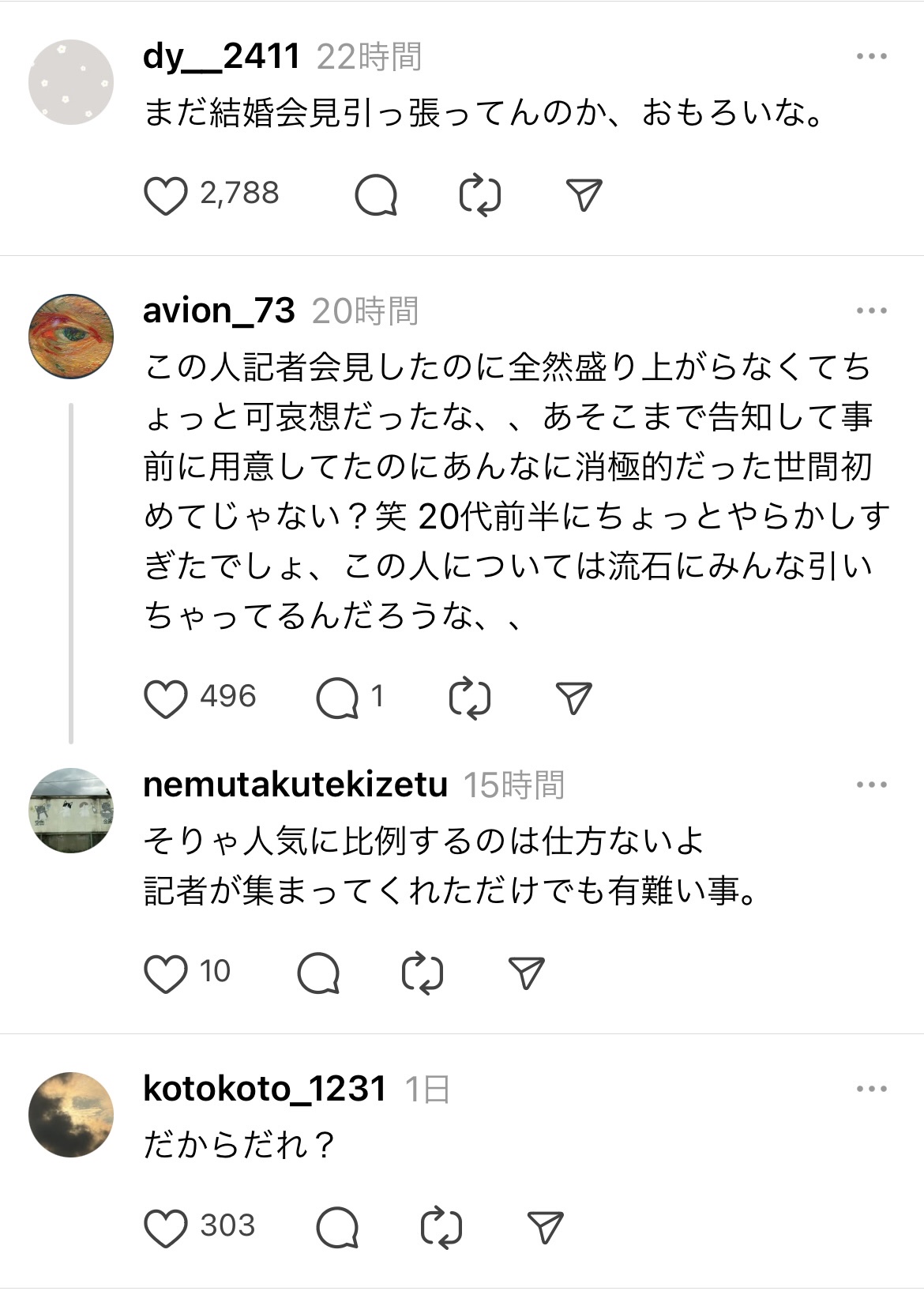This screenshot has height=1291, width=924.
Task: Visit nemutakutekizetu's profile via username
Action: point(295,785)
